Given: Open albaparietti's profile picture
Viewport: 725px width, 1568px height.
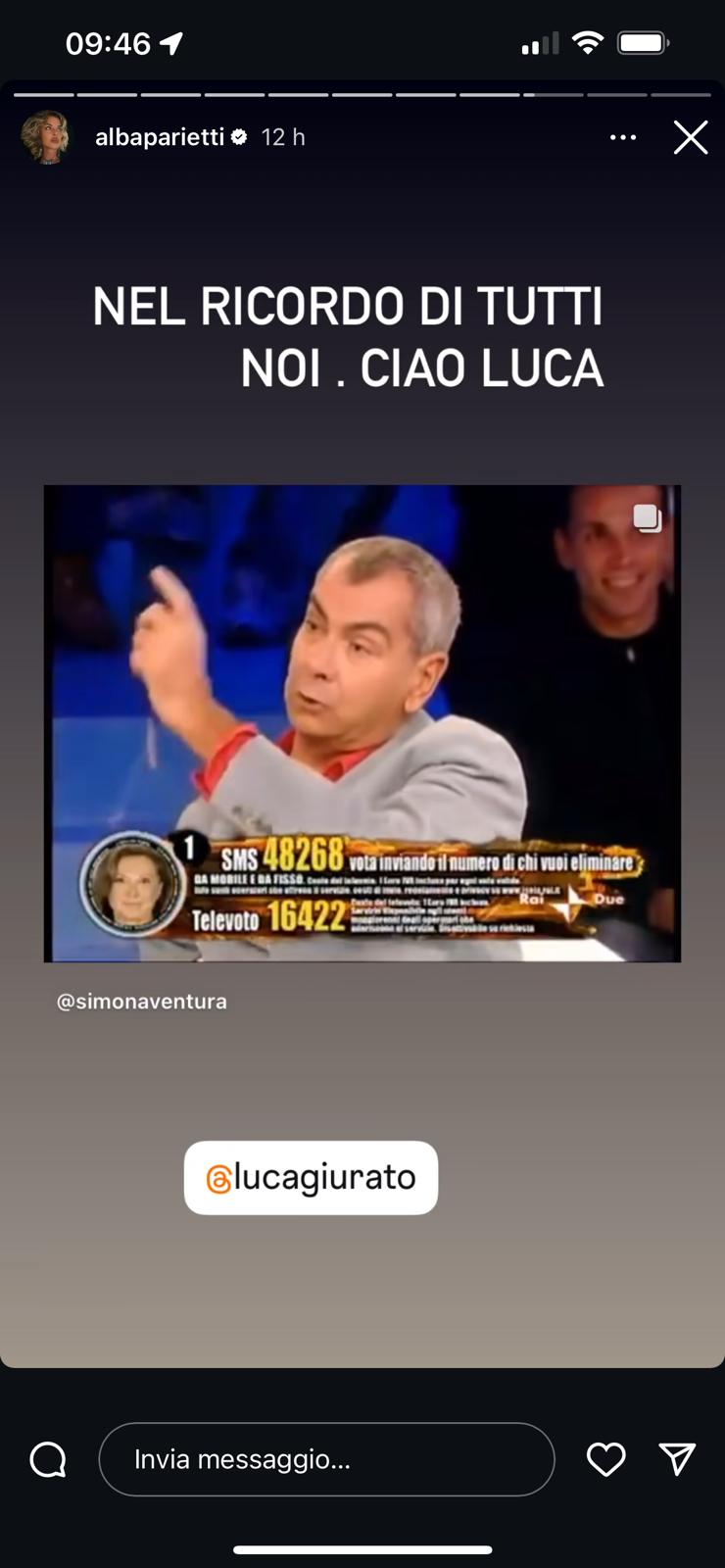Looking at the screenshot, I should pyautogui.click(x=46, y=137).
